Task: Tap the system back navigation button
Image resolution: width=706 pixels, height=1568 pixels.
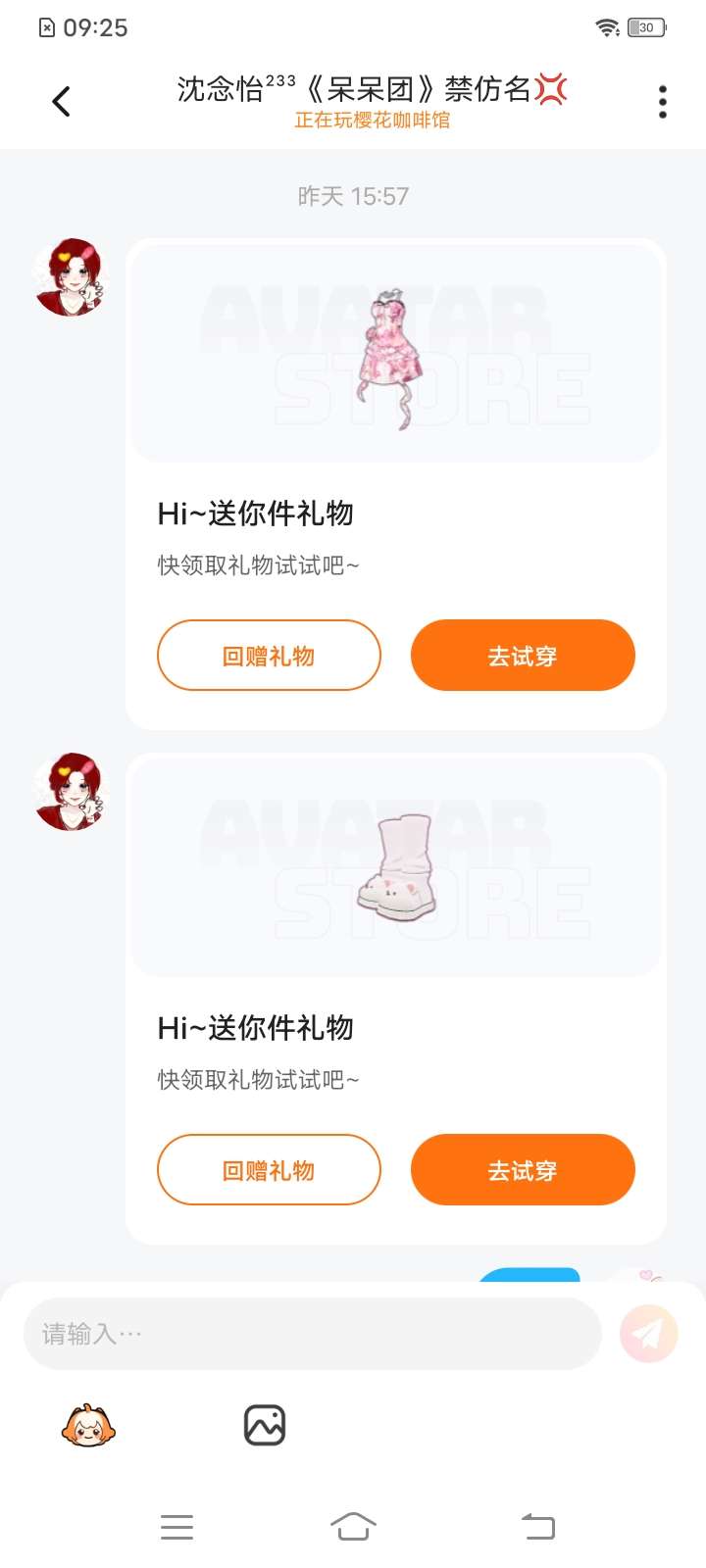Action: [538, 1527]
